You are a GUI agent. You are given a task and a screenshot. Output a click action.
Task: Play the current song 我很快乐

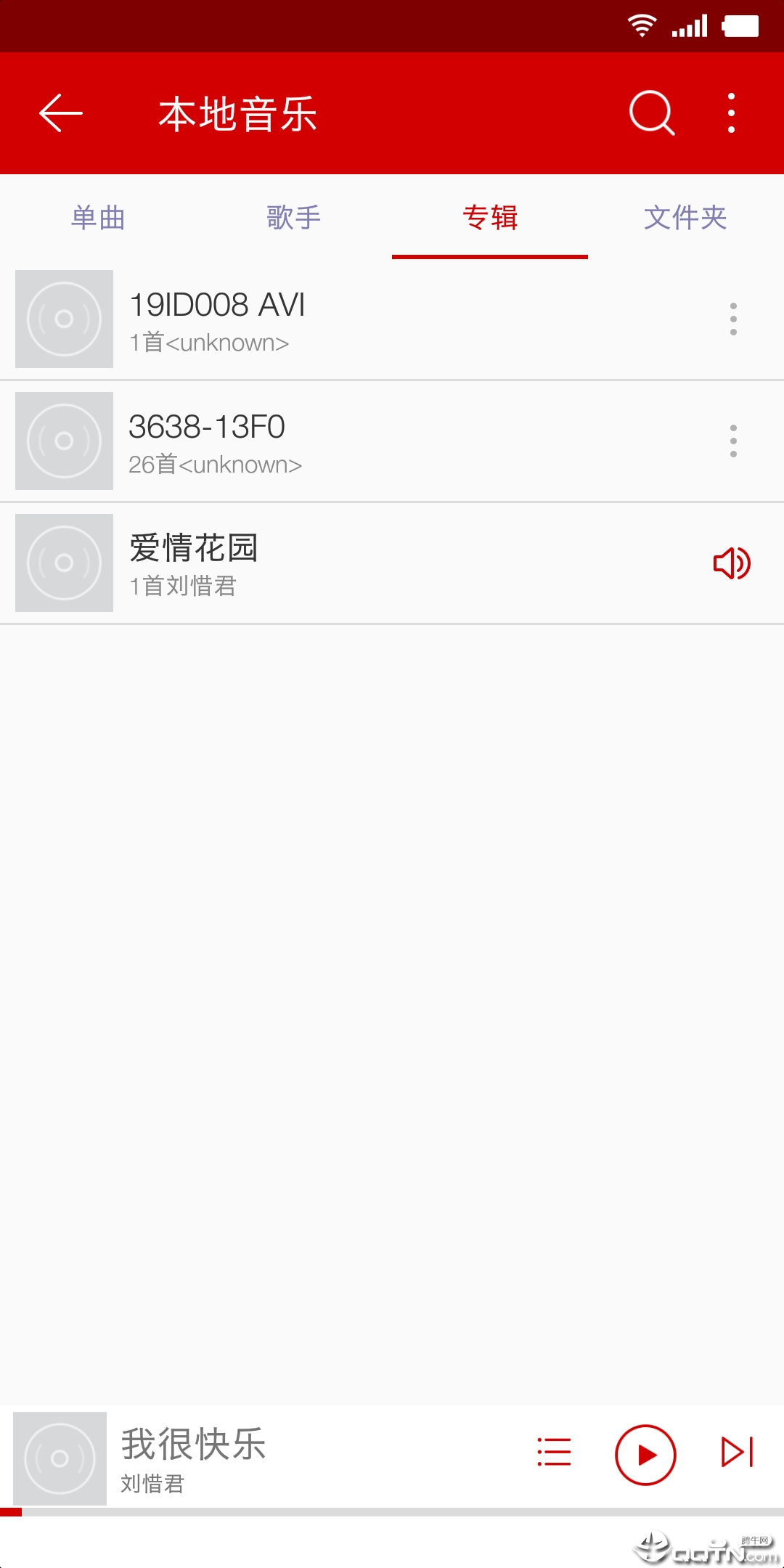(646, 1455)
